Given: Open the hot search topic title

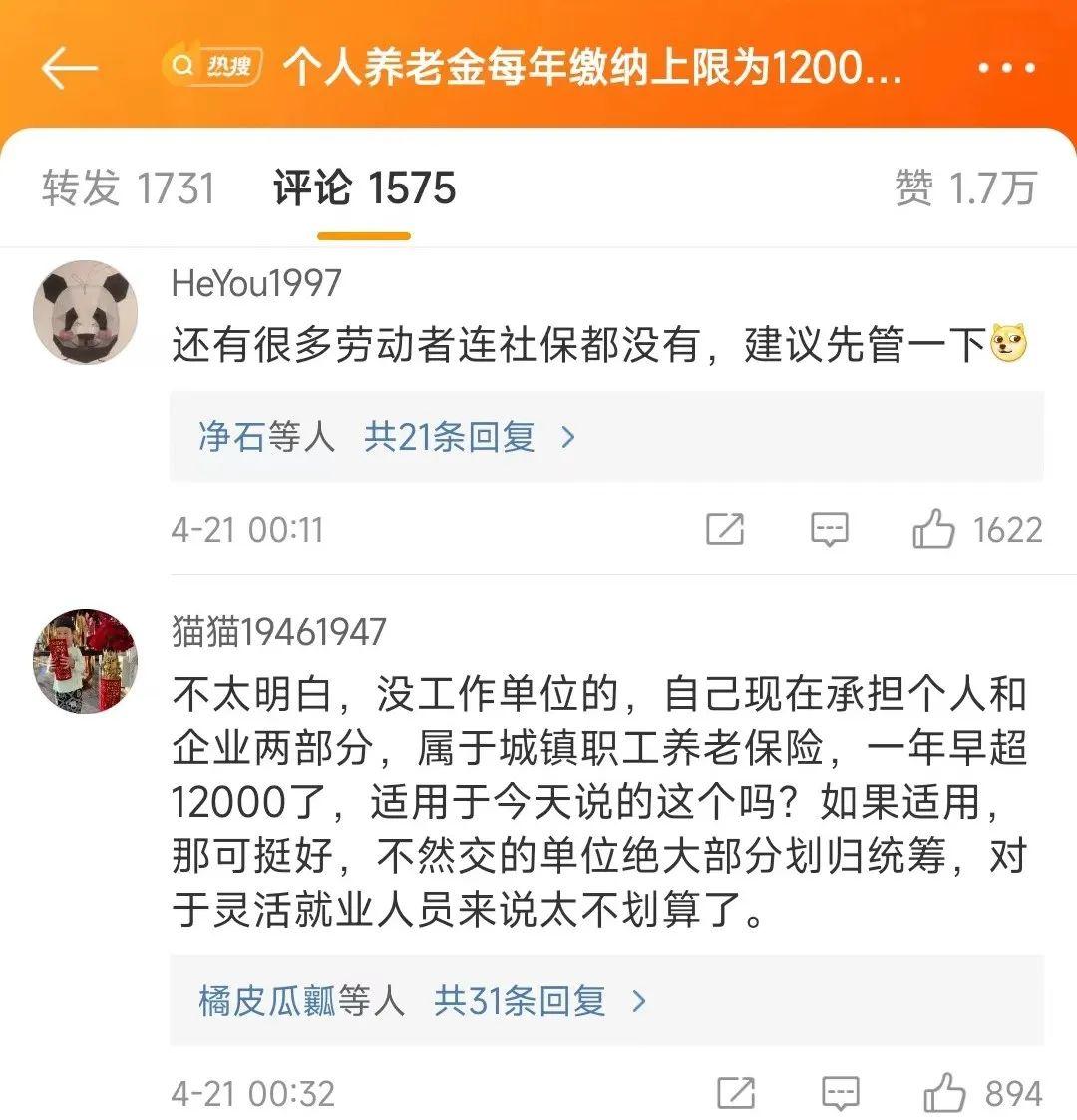Looking at the screenshot, I should point(592,68).
